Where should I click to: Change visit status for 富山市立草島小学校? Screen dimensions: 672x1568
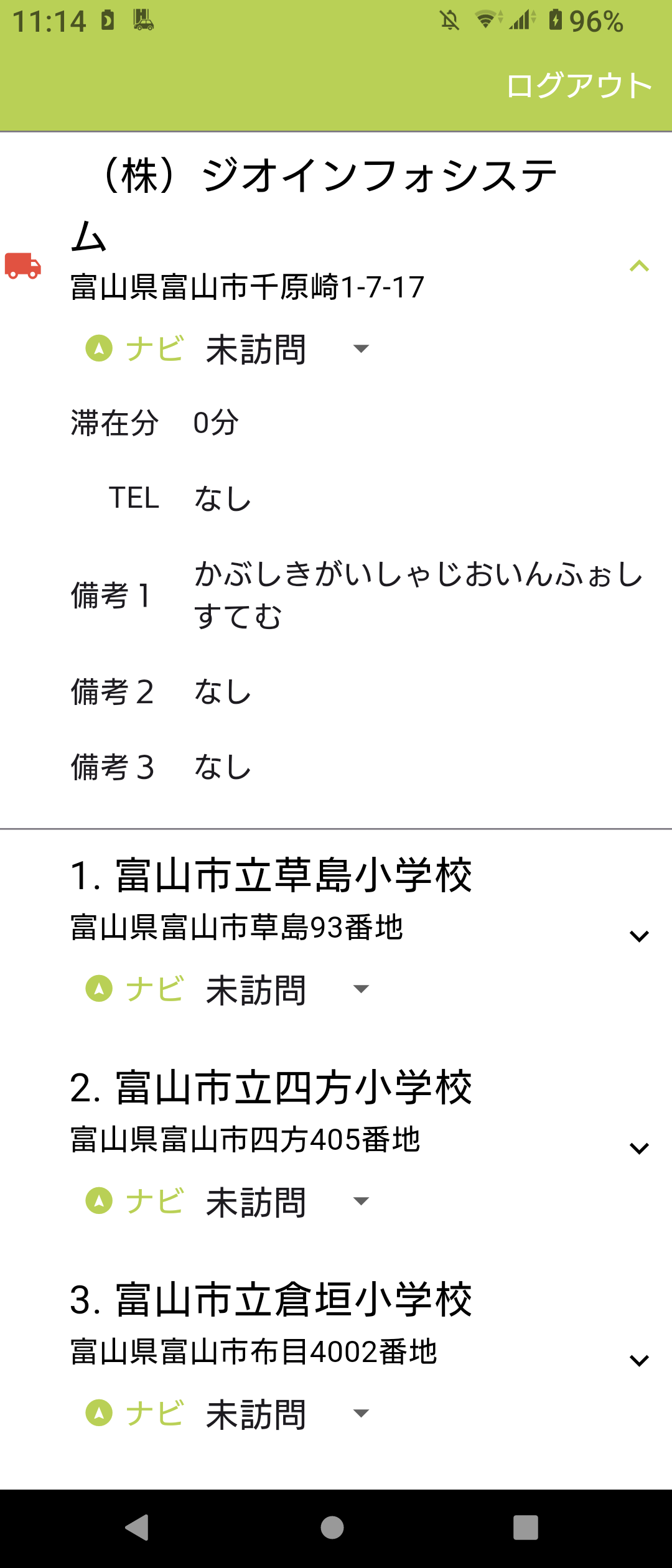point(287,989)
